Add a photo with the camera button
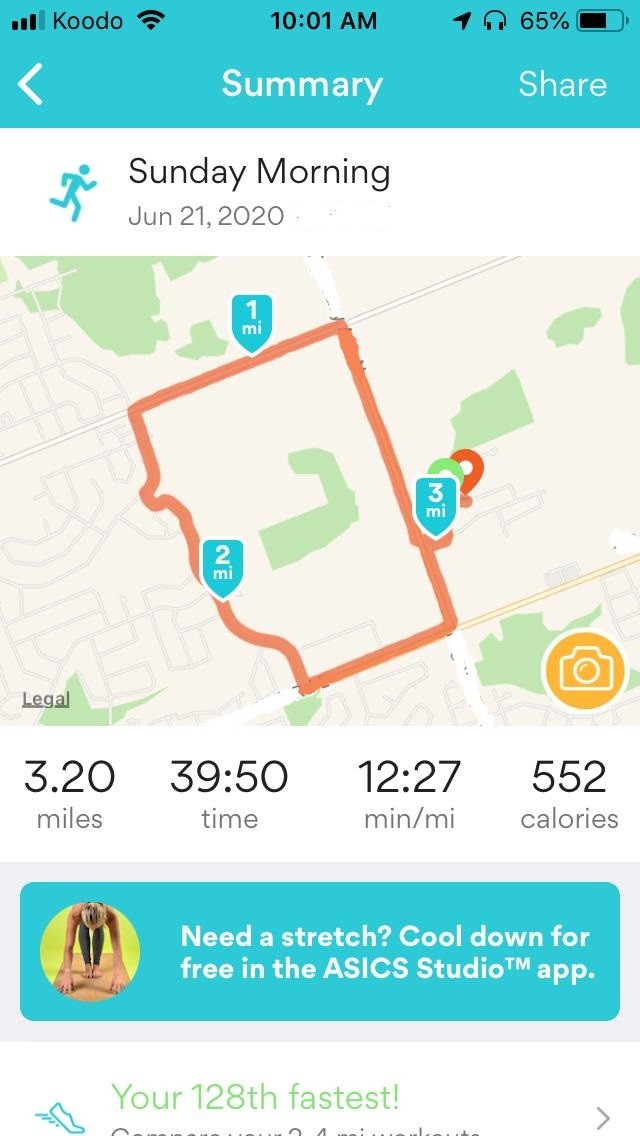This screenshot has width=640, height=1136. coord(584,670)
